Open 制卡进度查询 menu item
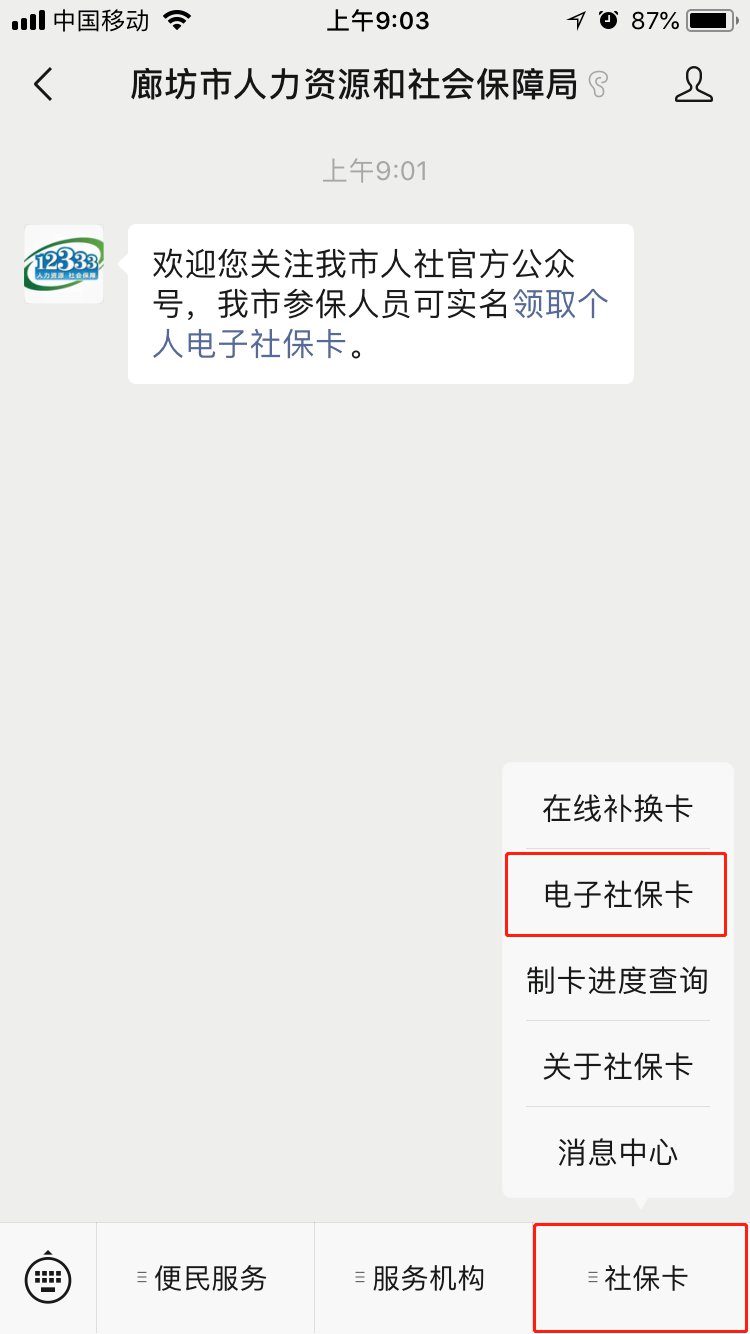750x1334 pixels. pyautogui.click(x=617, y=980)
